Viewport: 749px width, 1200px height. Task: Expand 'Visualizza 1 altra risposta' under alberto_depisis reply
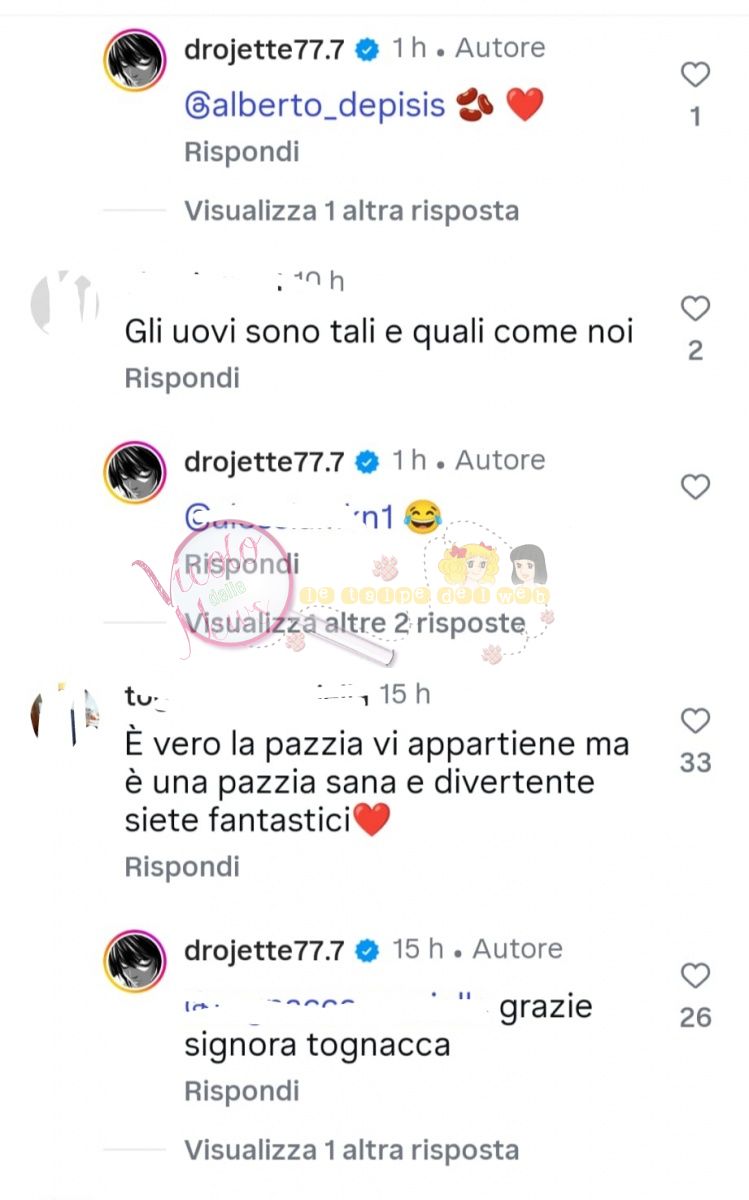pyautogui.click(x=351, y=211)
